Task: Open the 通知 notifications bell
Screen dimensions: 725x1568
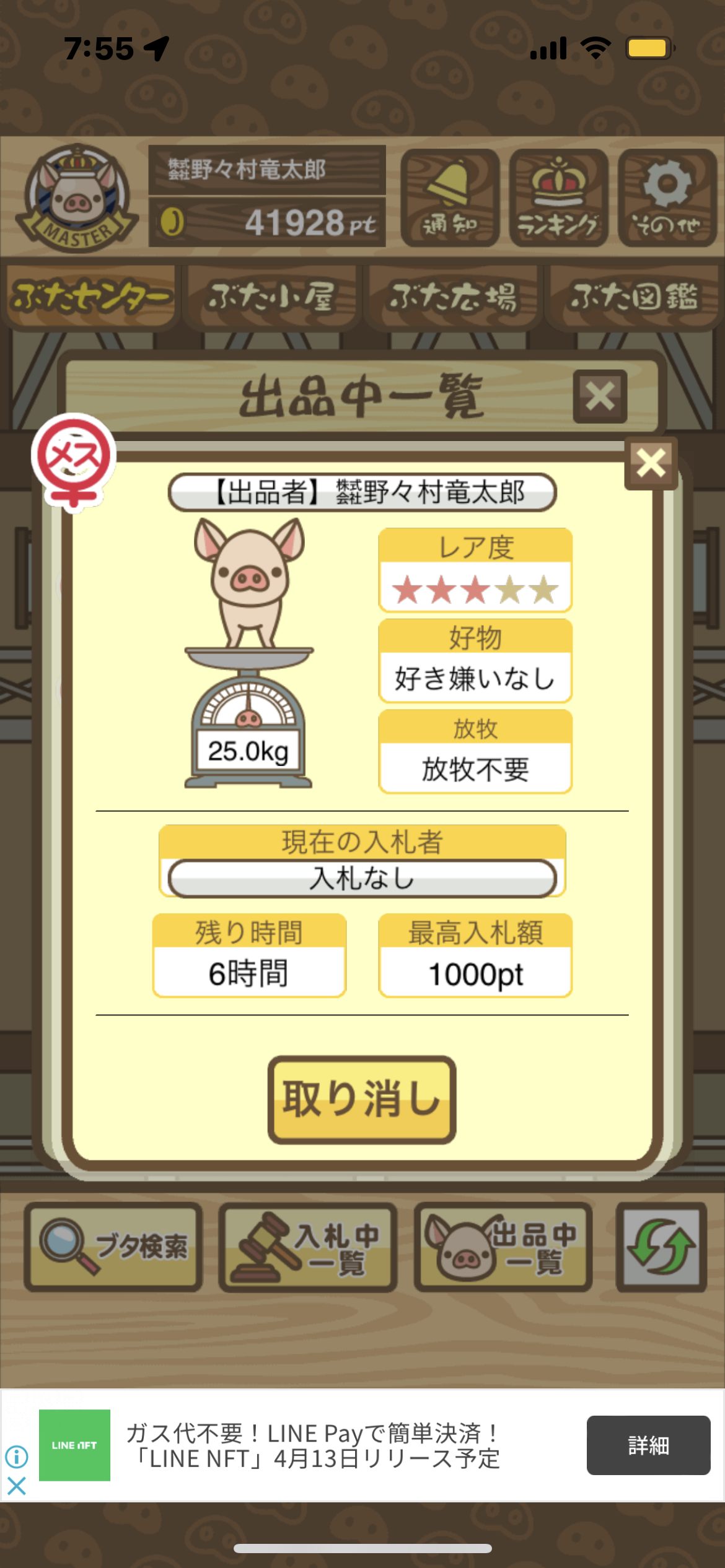Action: pyautogui.click(x=450, y=198)
